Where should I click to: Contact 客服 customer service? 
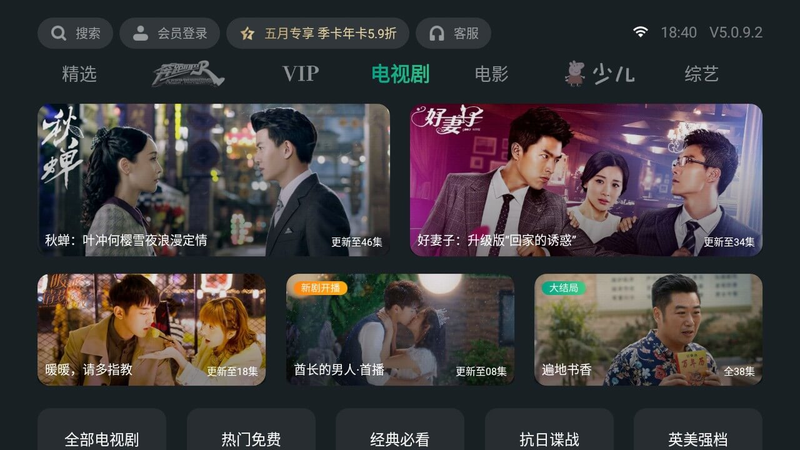pos(453,33)
